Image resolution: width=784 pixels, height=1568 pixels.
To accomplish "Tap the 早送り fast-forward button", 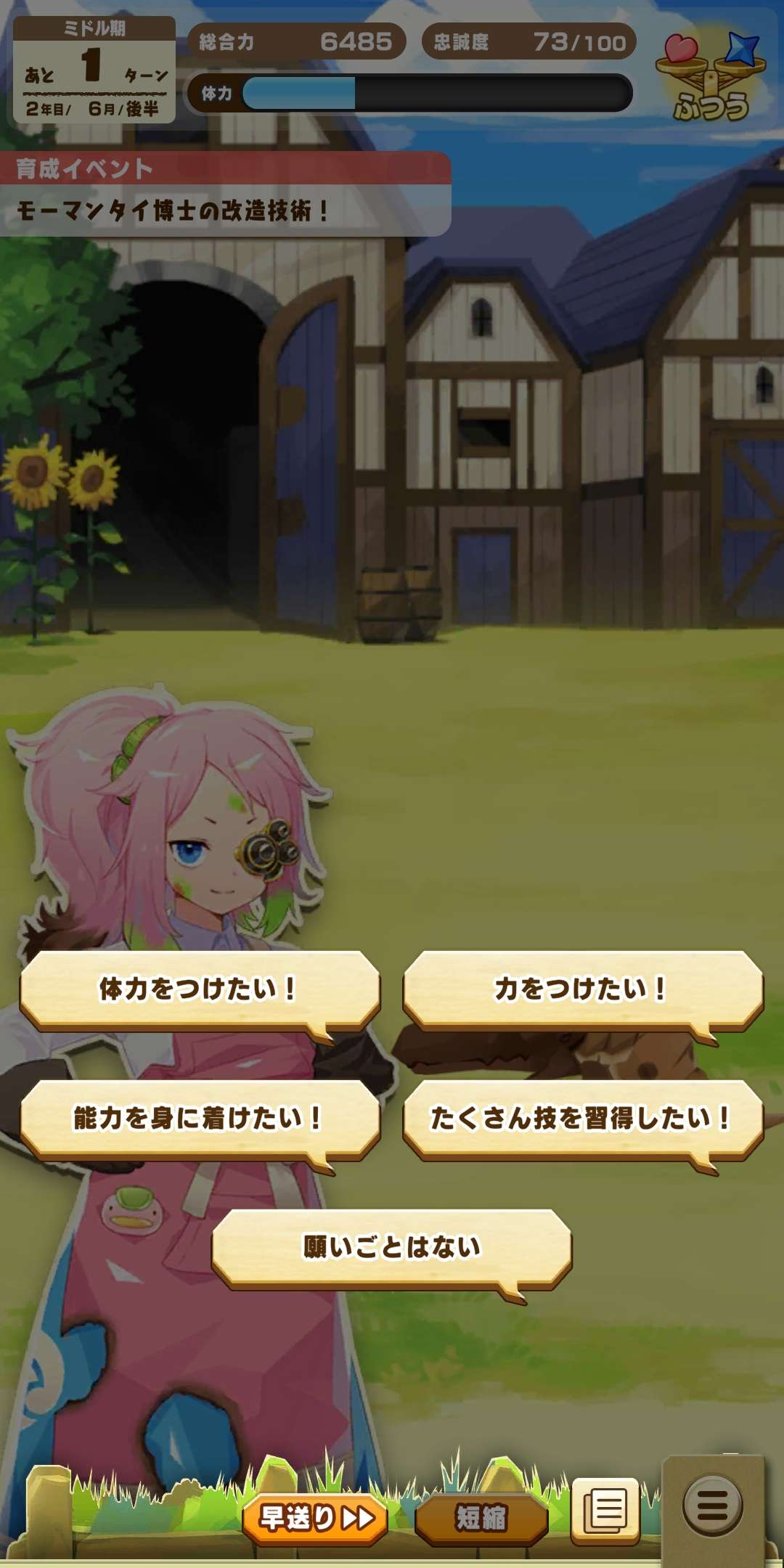I will [x=316, y=1517].
